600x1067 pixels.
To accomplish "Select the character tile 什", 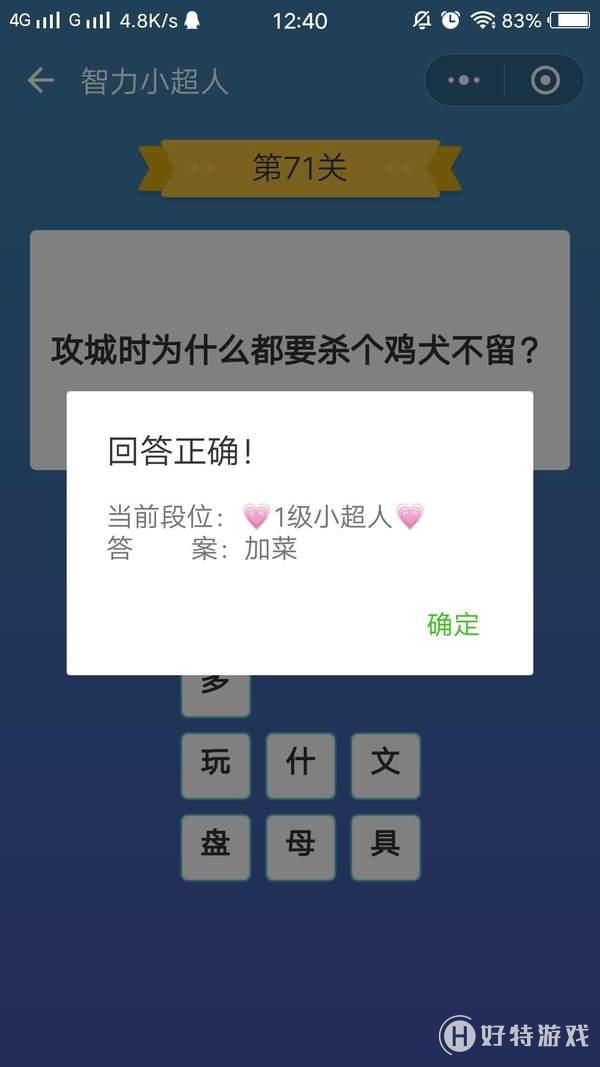I will [300, 765].
